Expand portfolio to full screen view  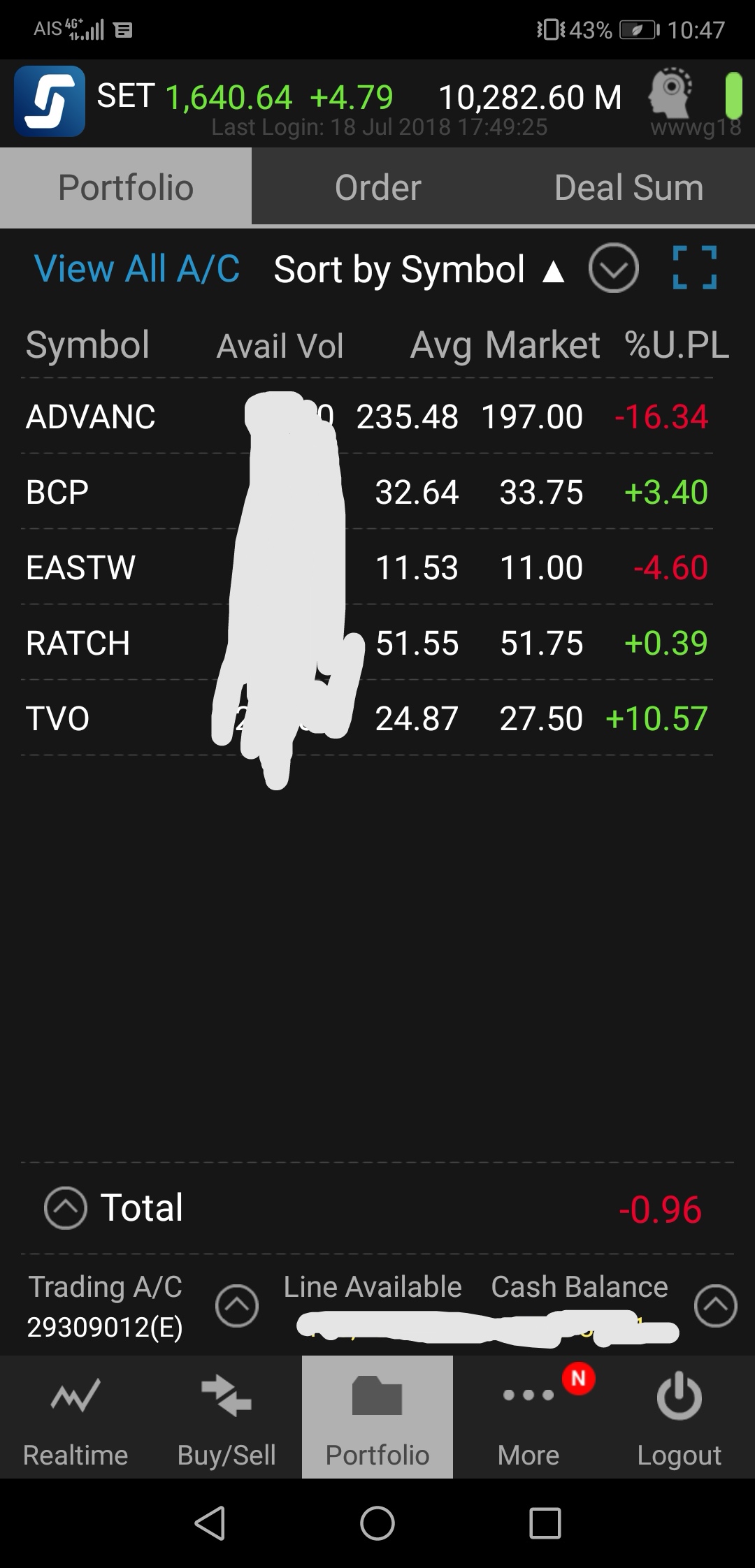(x=694, y=268)
